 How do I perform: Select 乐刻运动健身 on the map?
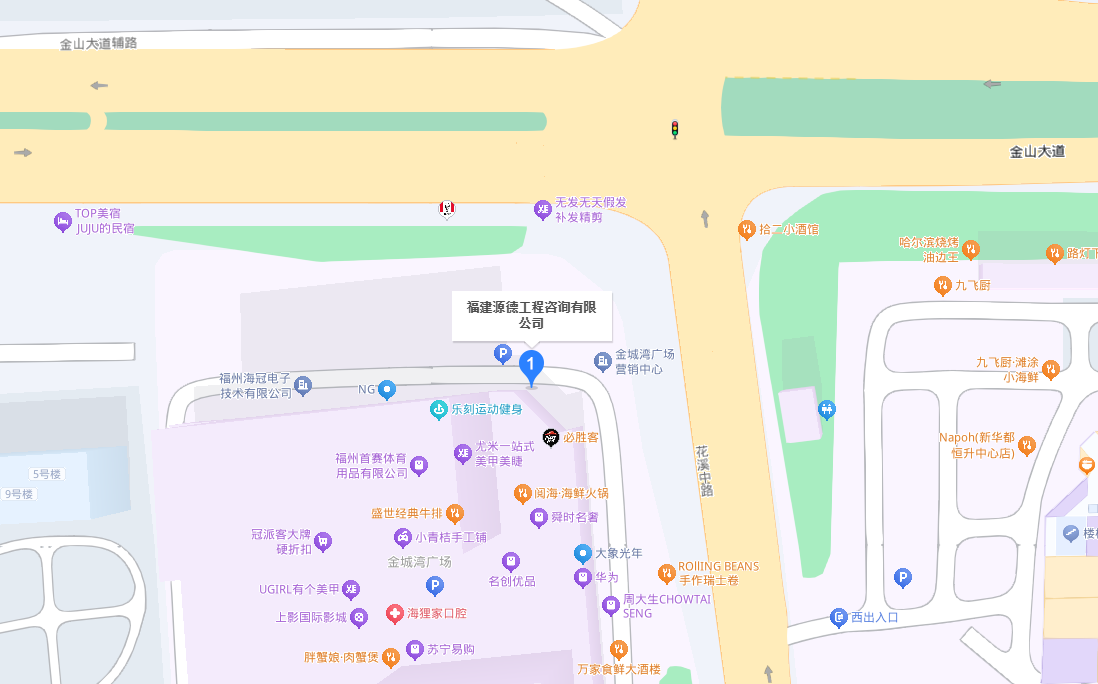click(438, 409)
